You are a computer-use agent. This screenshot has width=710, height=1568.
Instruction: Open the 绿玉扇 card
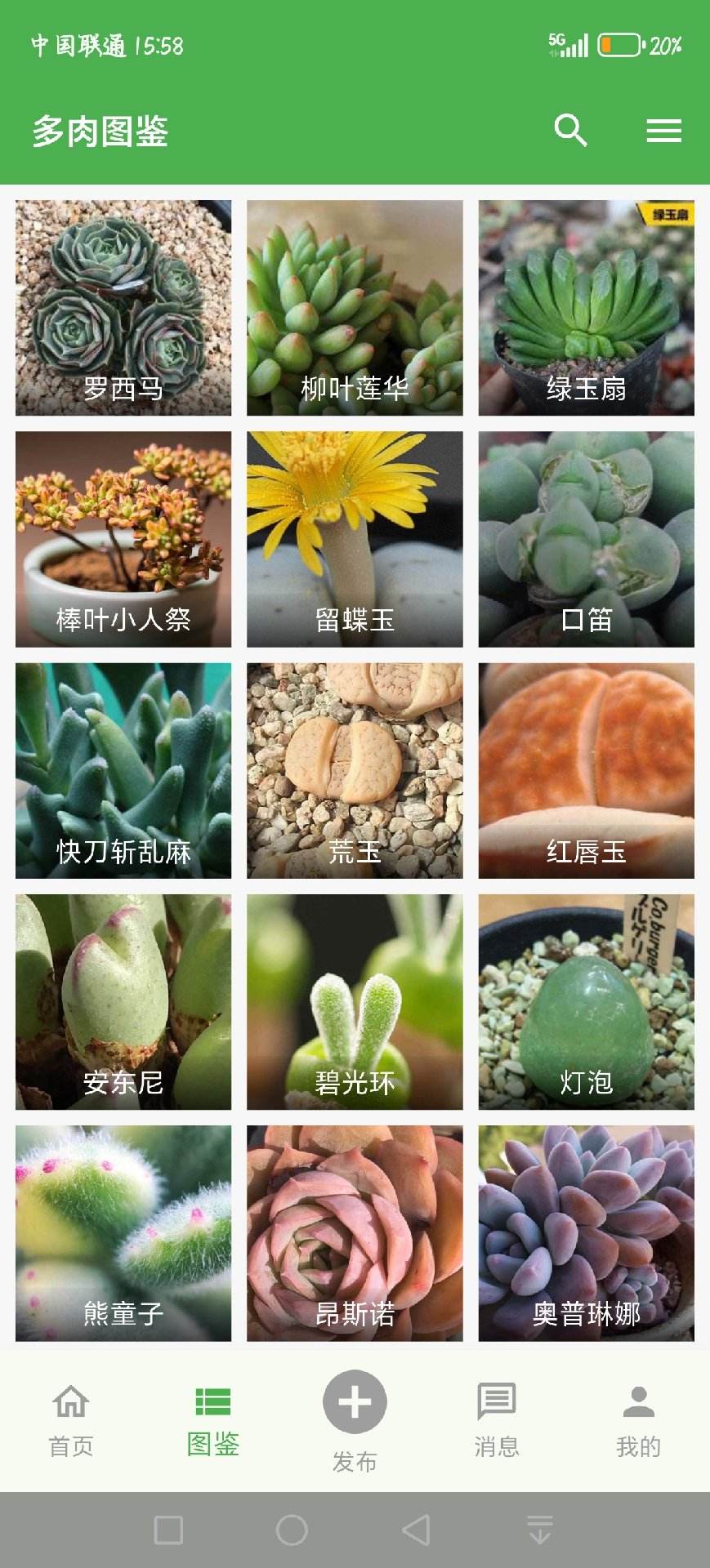click(586, 308)
